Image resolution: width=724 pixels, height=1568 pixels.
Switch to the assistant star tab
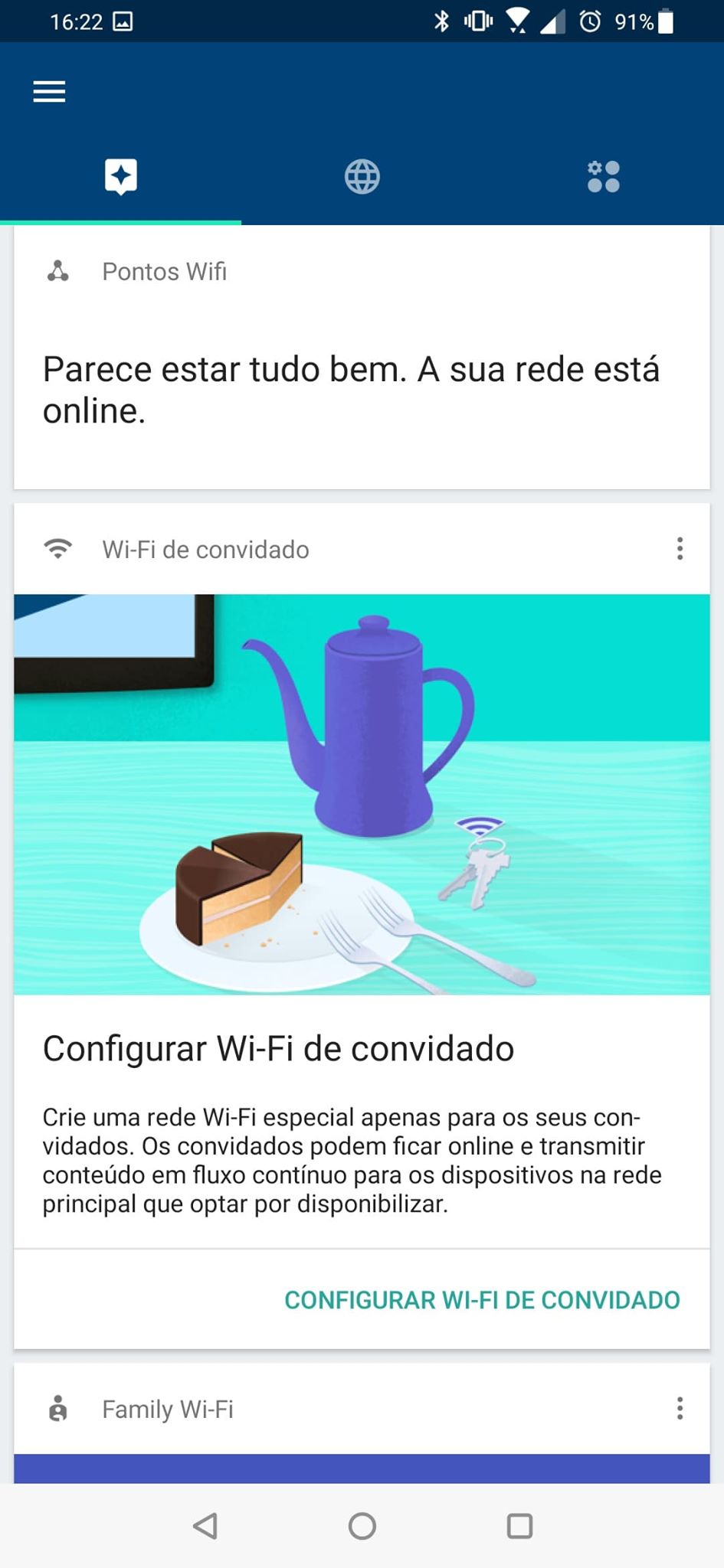[x=121, y=177]
